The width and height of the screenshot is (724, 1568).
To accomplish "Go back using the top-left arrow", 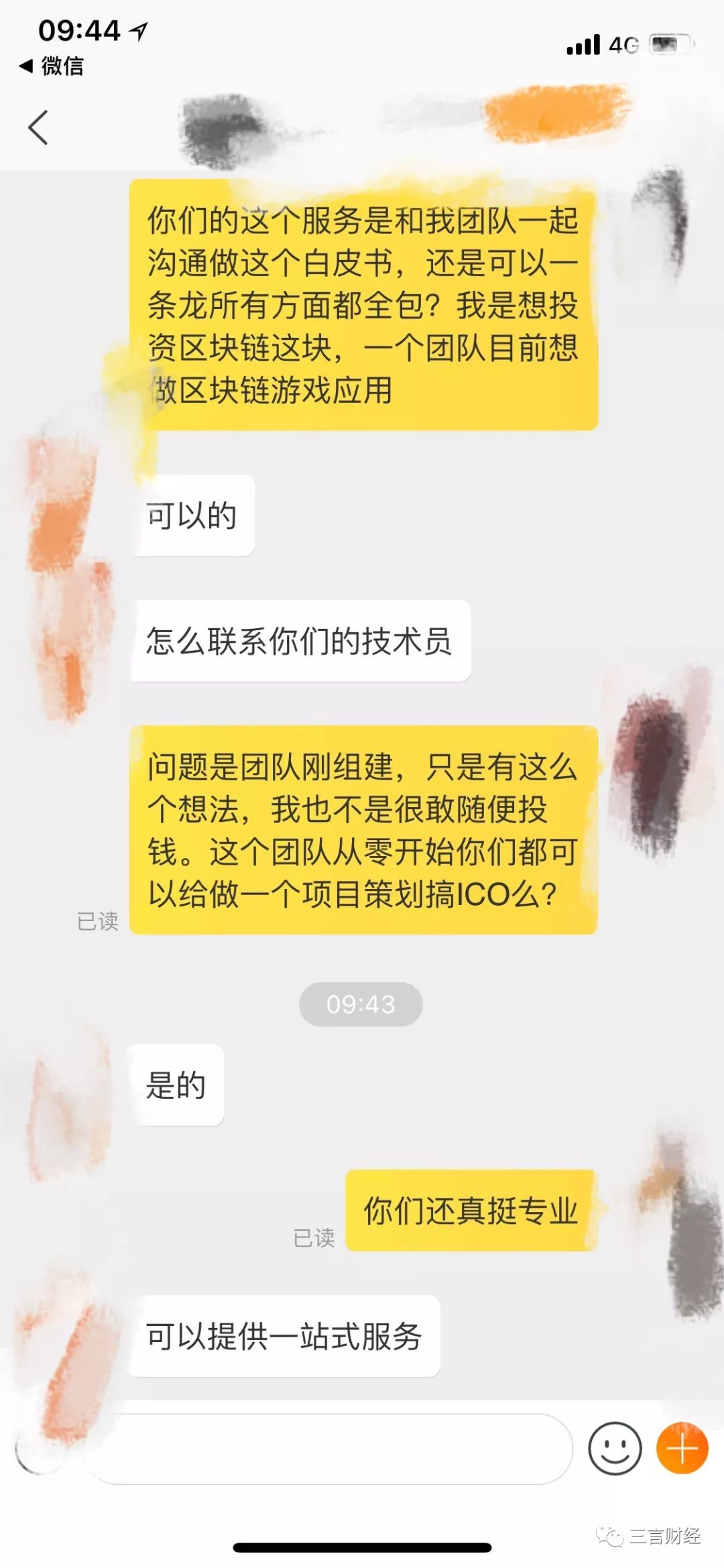I will (38, 127).
